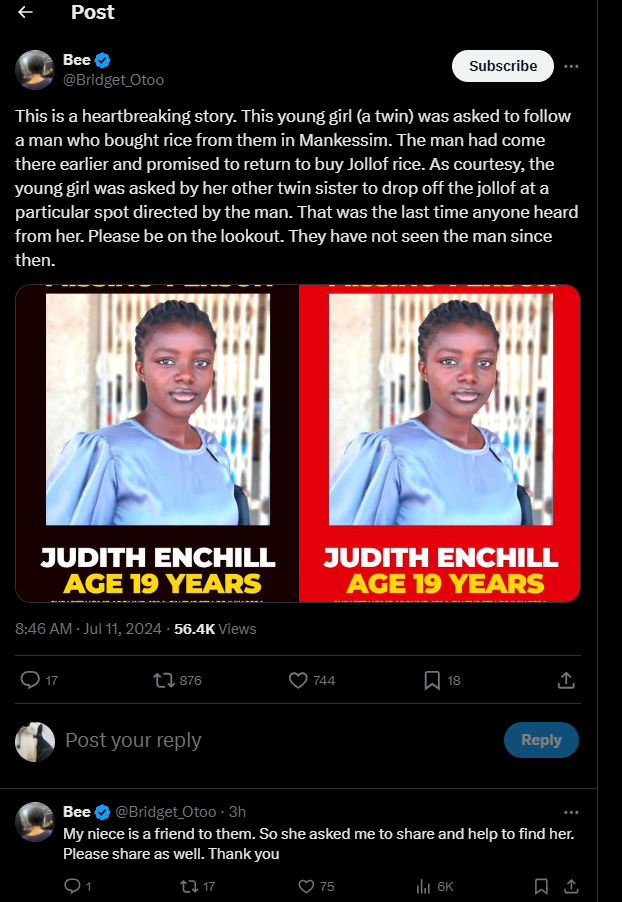Open Bee's profile avatar on main post
This screenshot has width=622, height=902.
(x=35, y=69)
